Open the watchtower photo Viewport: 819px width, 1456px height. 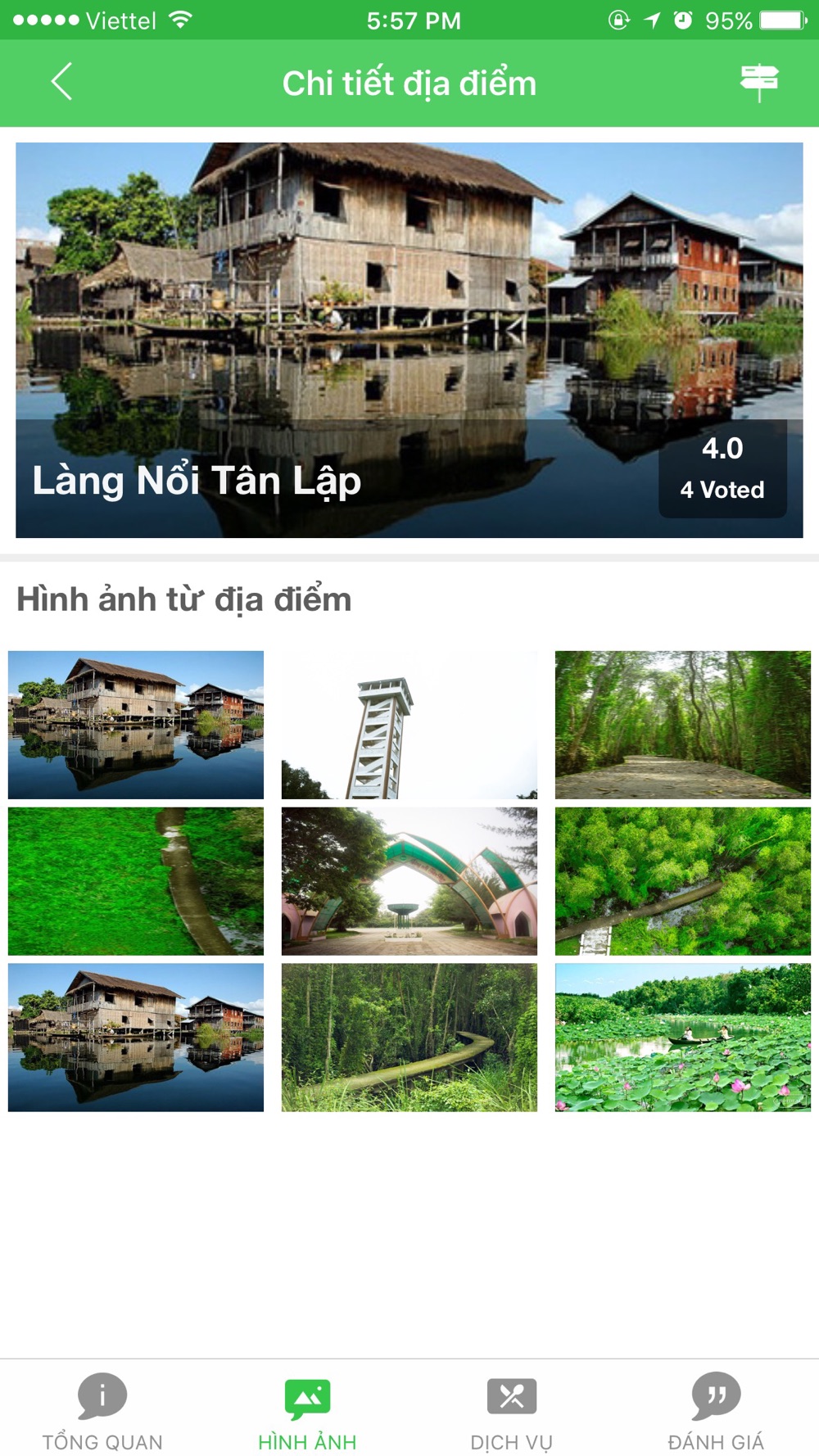click(409, 725)
